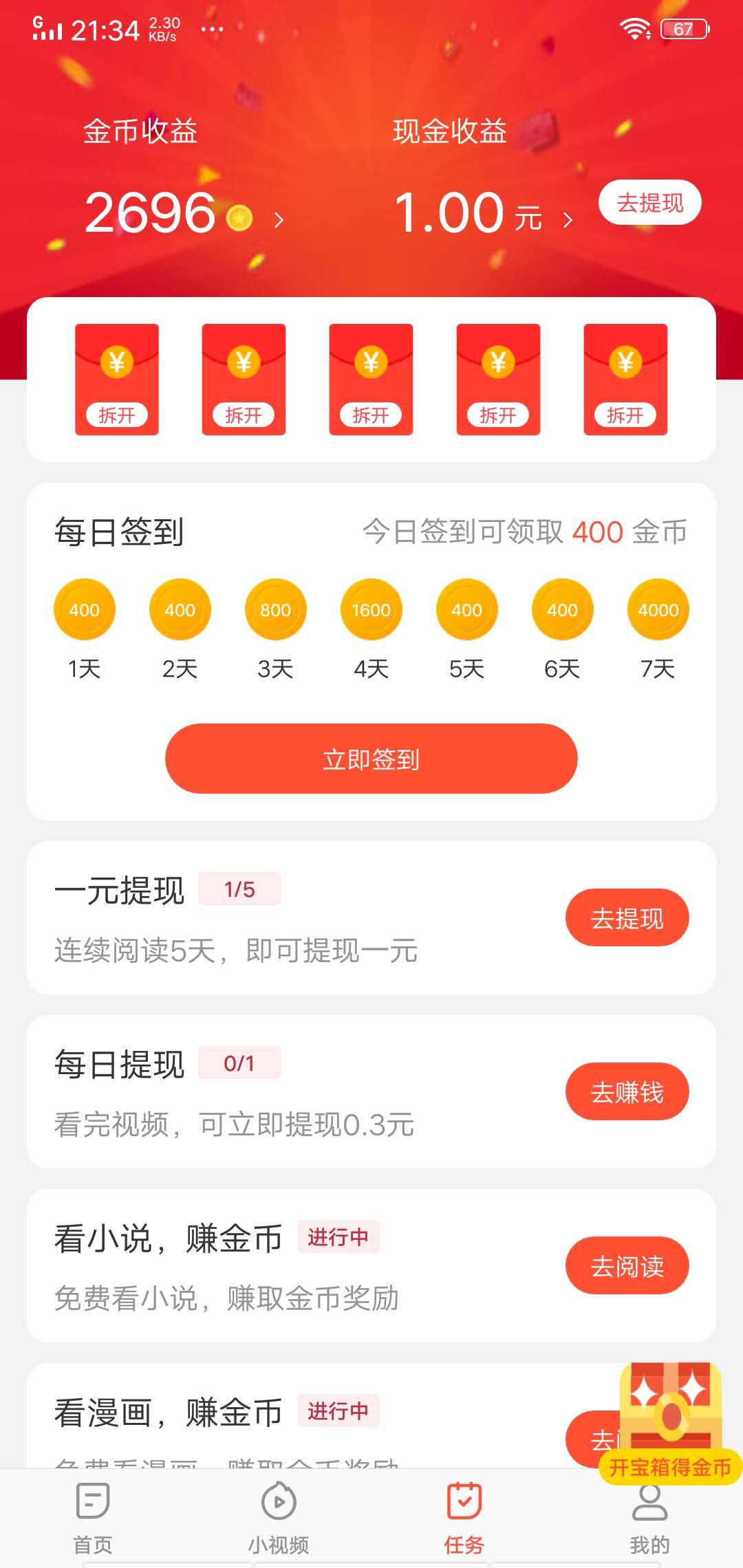Screen dimensions: 743x1568
Task: Tap the Day 1 coin to check sign-in status
Action: (x=84, y=609)
